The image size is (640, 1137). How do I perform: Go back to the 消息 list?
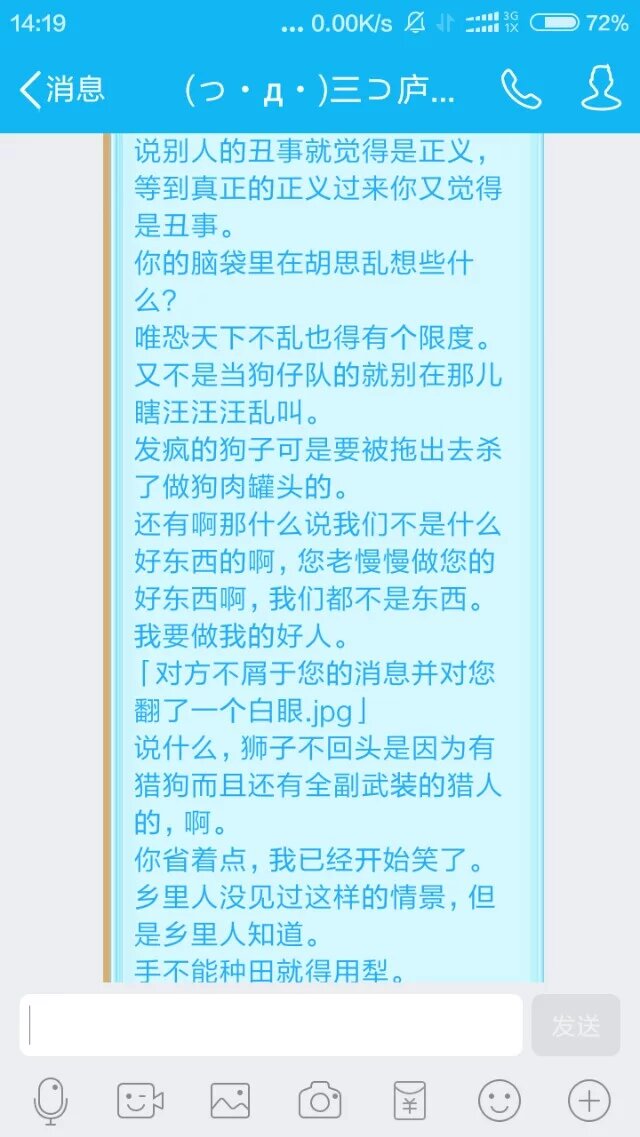coord(62,90)
